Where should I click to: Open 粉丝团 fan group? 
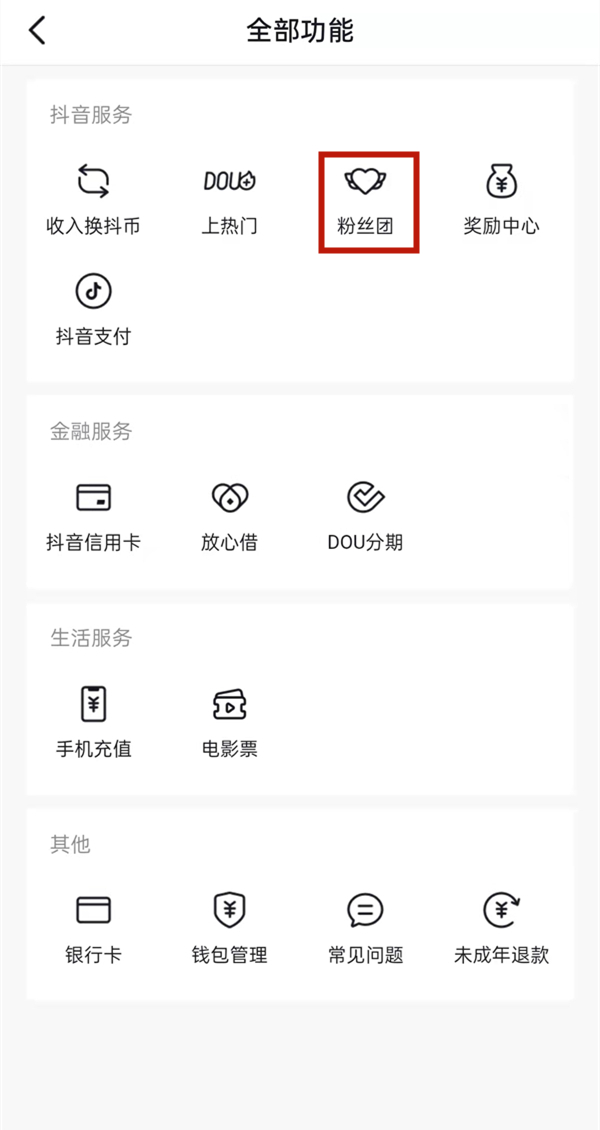click(x=365, y=200)
